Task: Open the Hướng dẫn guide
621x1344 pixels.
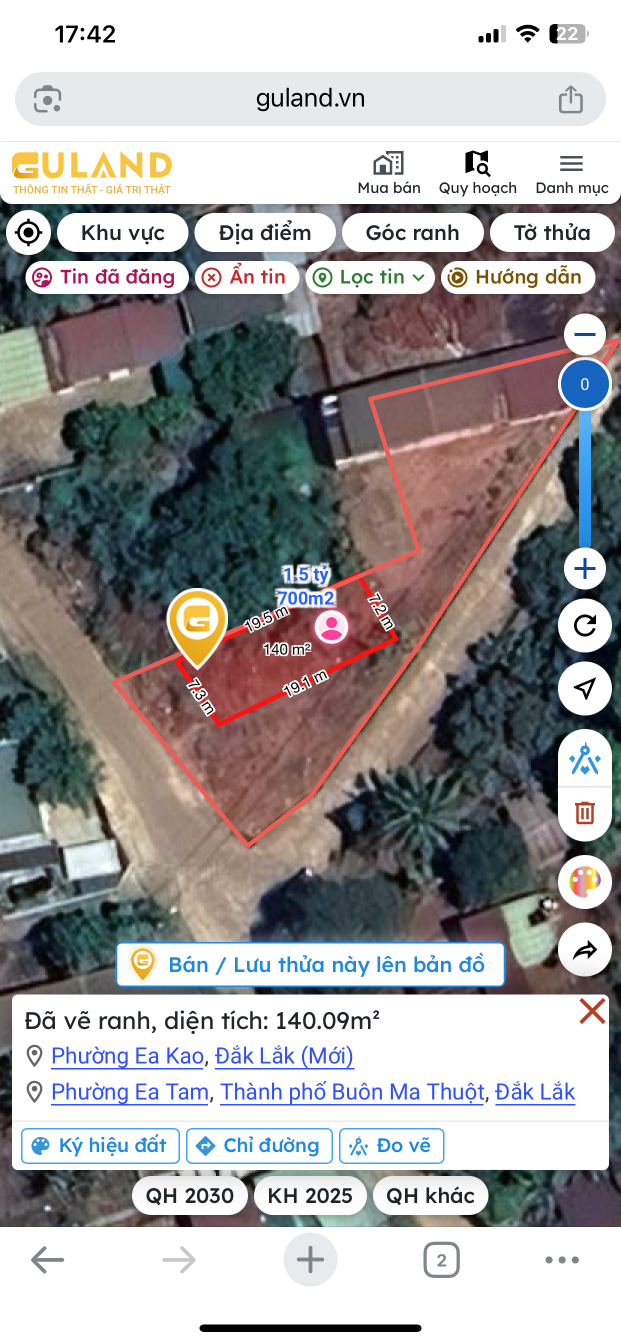Action: click(x=517, y=277)
